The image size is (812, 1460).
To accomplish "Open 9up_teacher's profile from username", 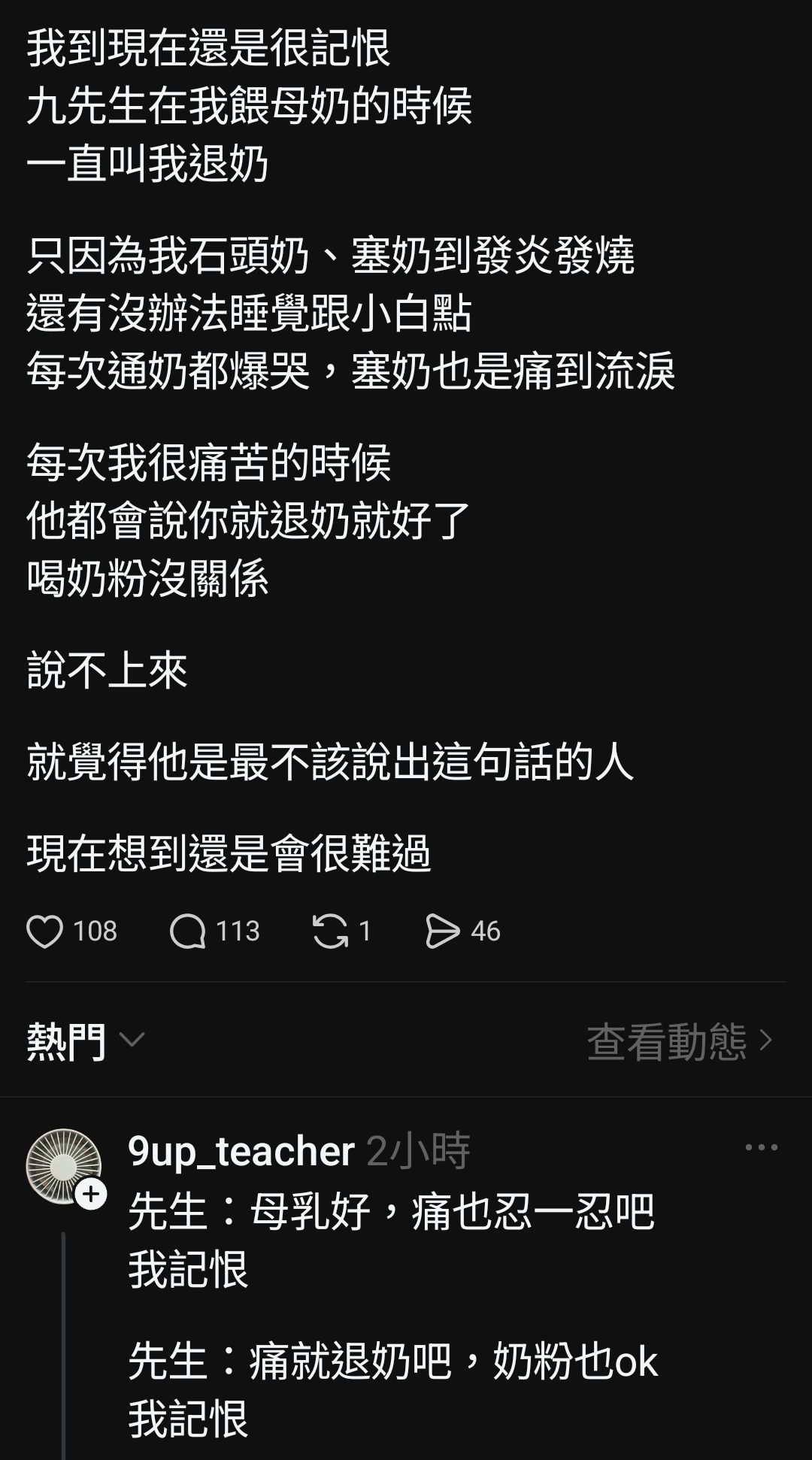I will click(241, 1151).
